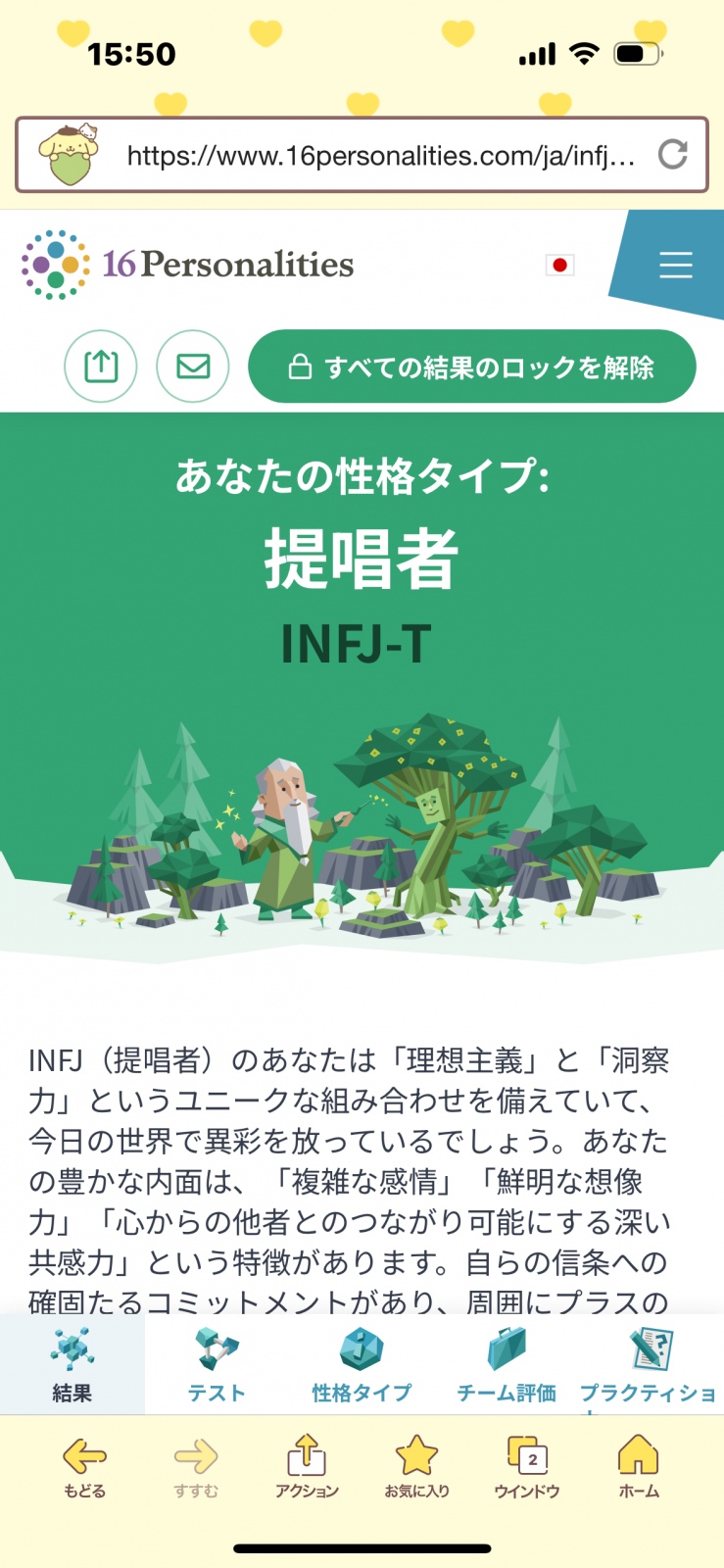Open the プラクティショナー tab
The height and width of the screenshot is (1568, 724).
pos(651,1364)
